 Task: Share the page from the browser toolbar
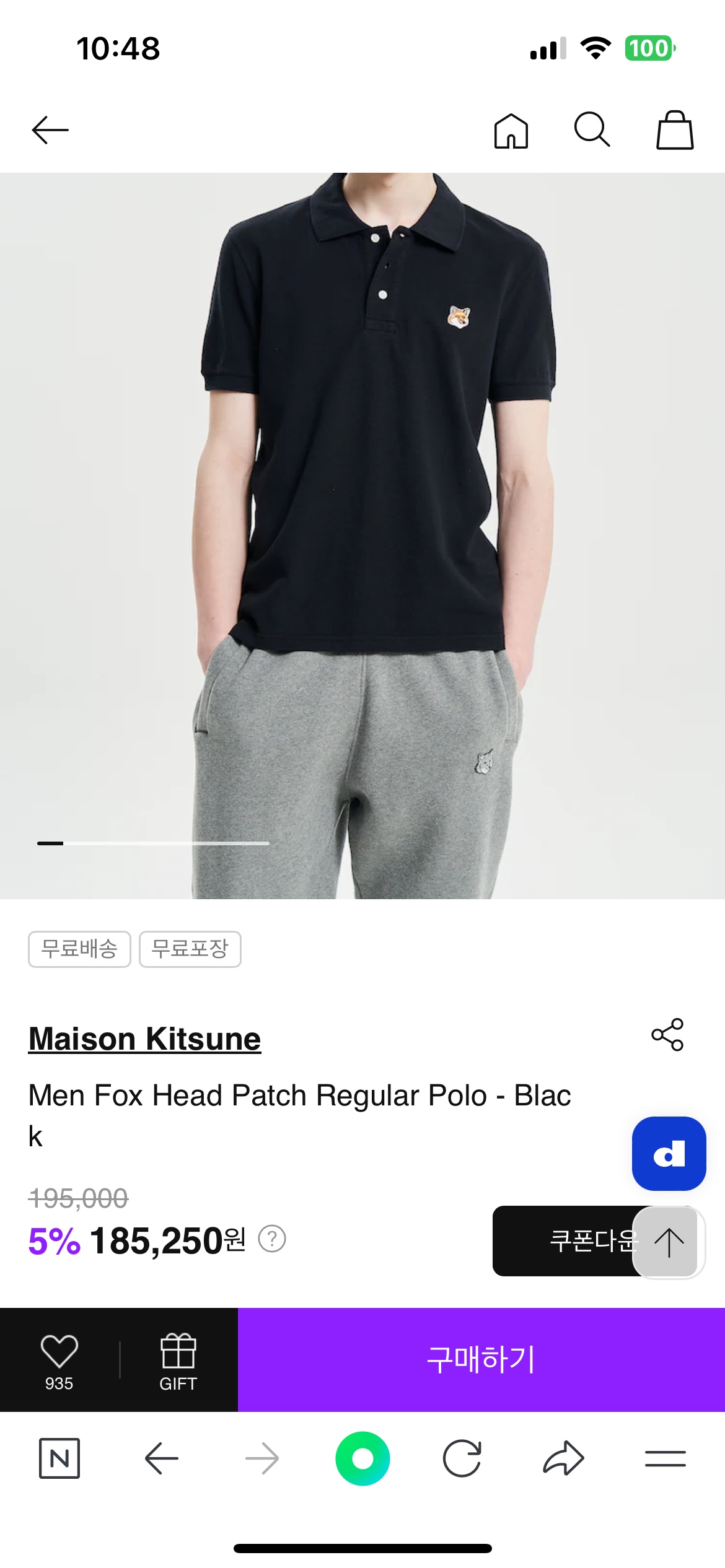563,1458
